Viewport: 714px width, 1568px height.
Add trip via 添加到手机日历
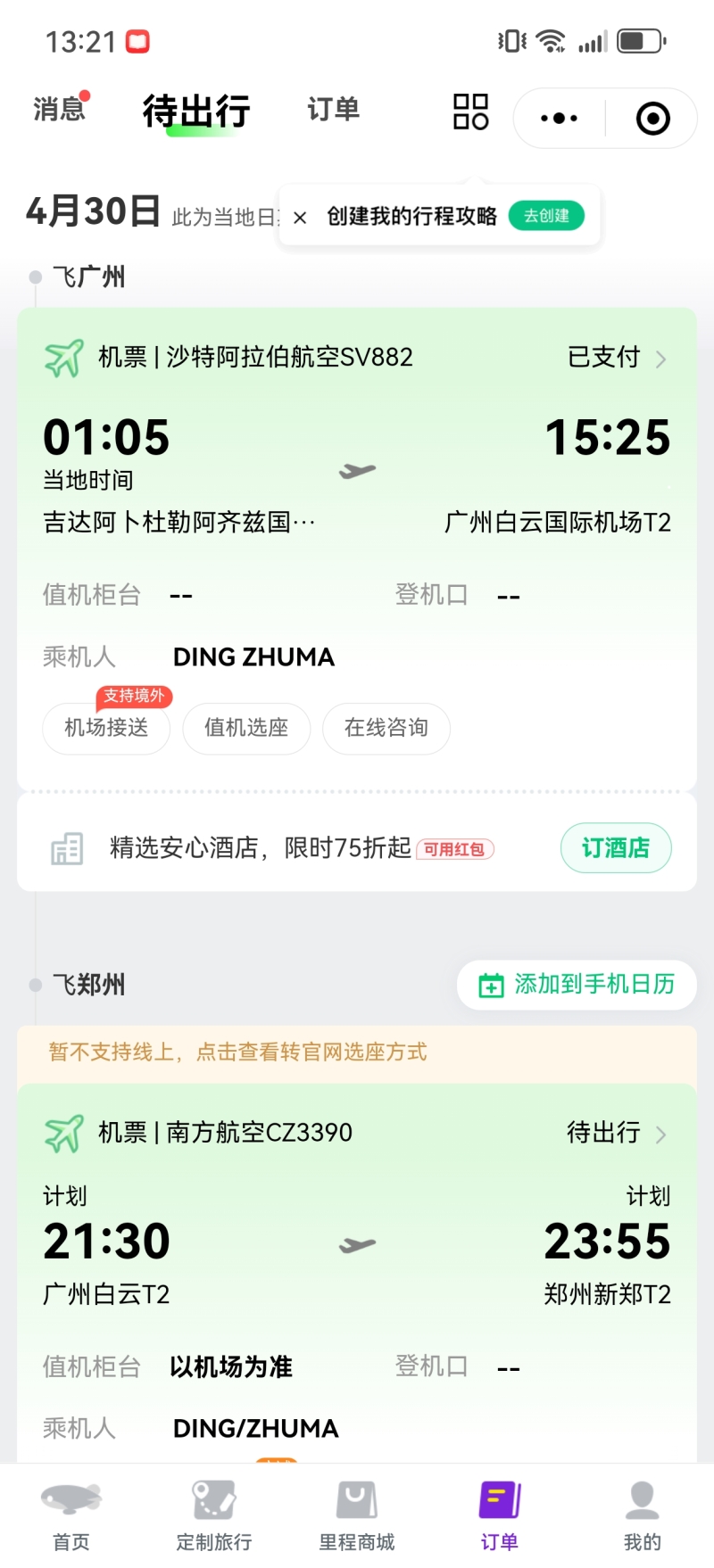coord(577,985)
